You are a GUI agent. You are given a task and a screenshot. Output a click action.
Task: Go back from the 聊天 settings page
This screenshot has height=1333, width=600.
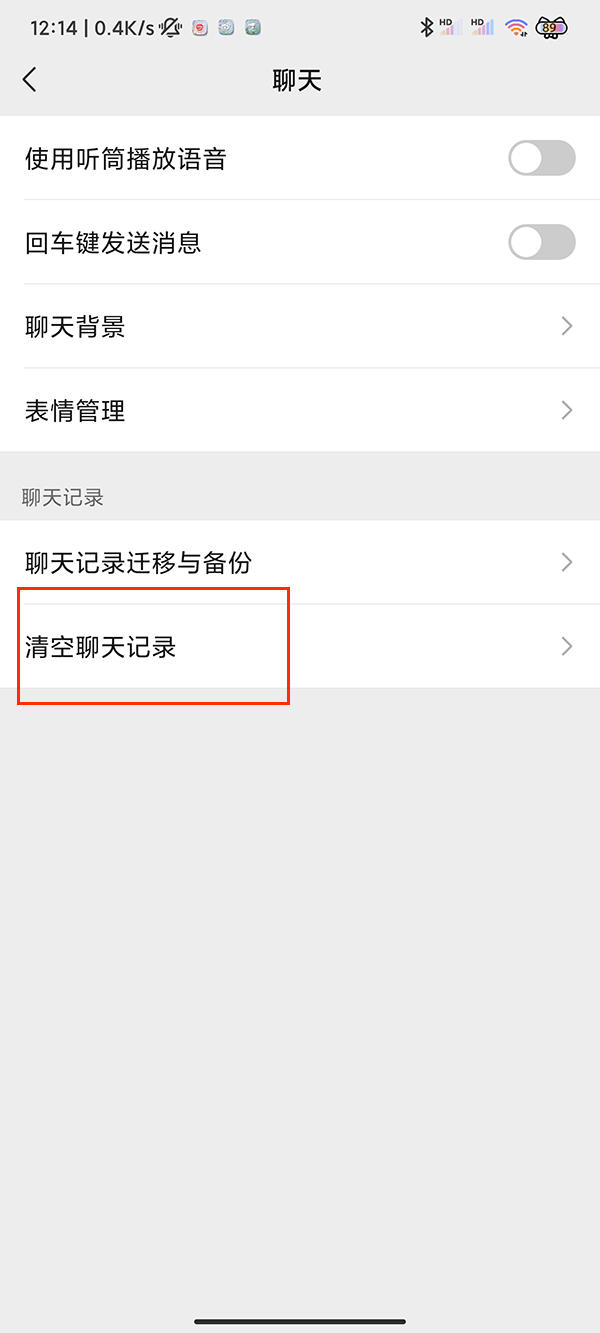[x=30, y=81]
